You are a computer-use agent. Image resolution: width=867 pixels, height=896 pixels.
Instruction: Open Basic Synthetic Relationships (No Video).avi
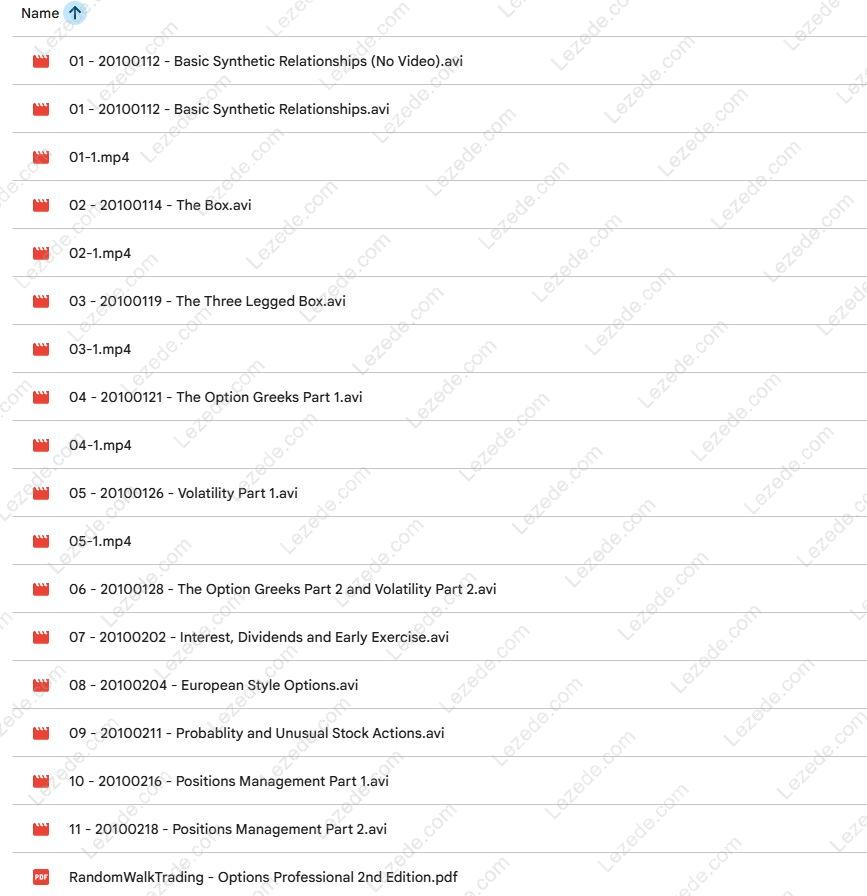265,61
